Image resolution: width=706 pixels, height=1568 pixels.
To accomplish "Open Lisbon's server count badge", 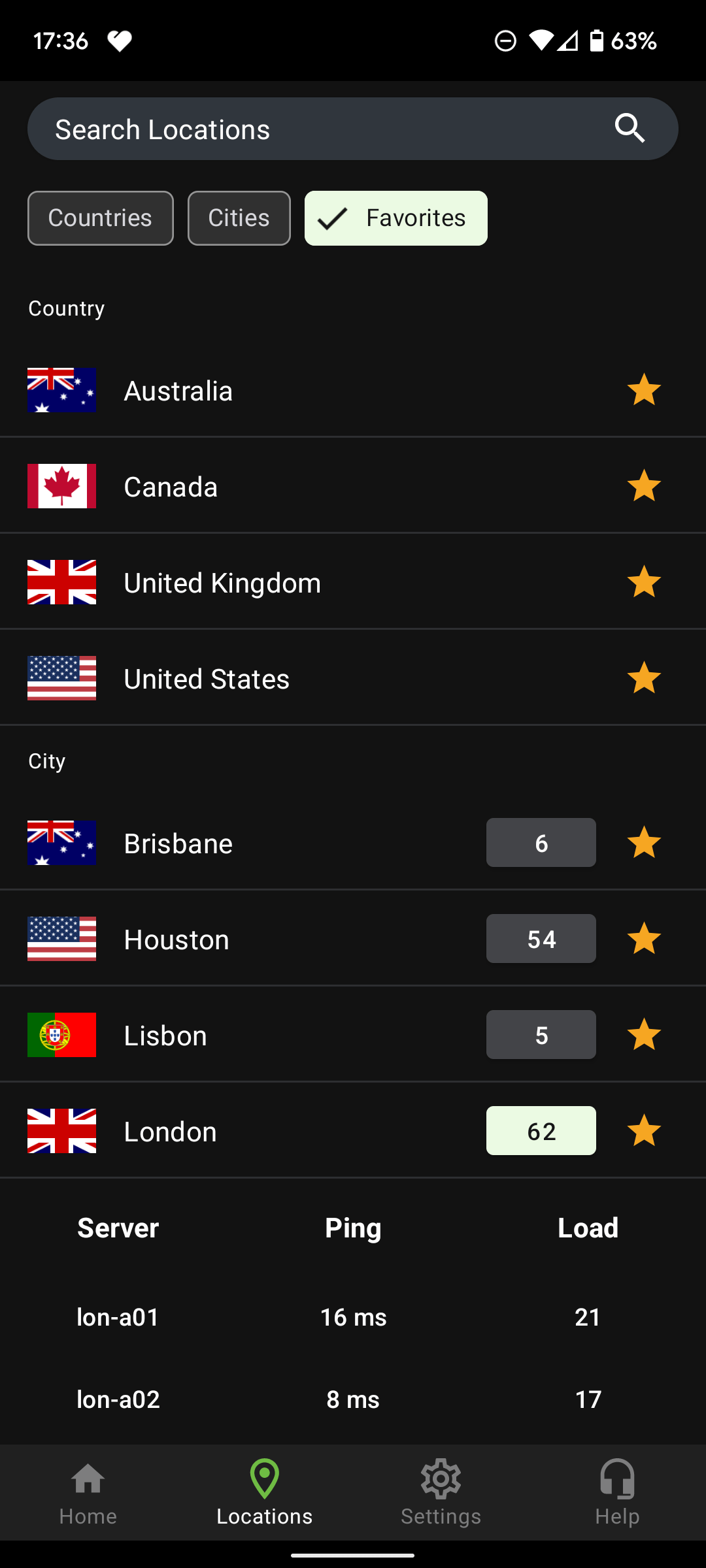I will (541, 1035).
